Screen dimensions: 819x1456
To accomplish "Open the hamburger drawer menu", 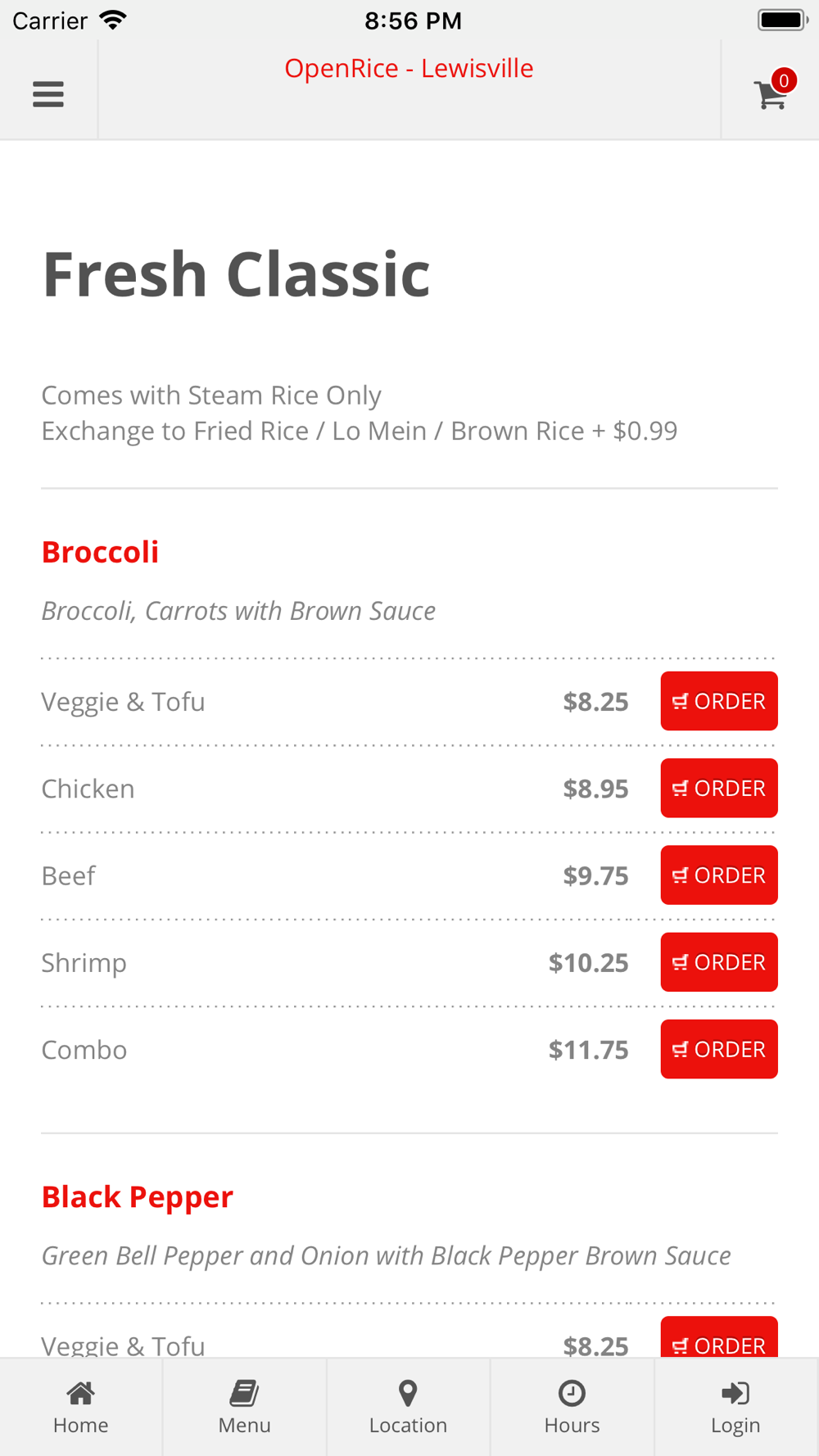I will [48, 94].
